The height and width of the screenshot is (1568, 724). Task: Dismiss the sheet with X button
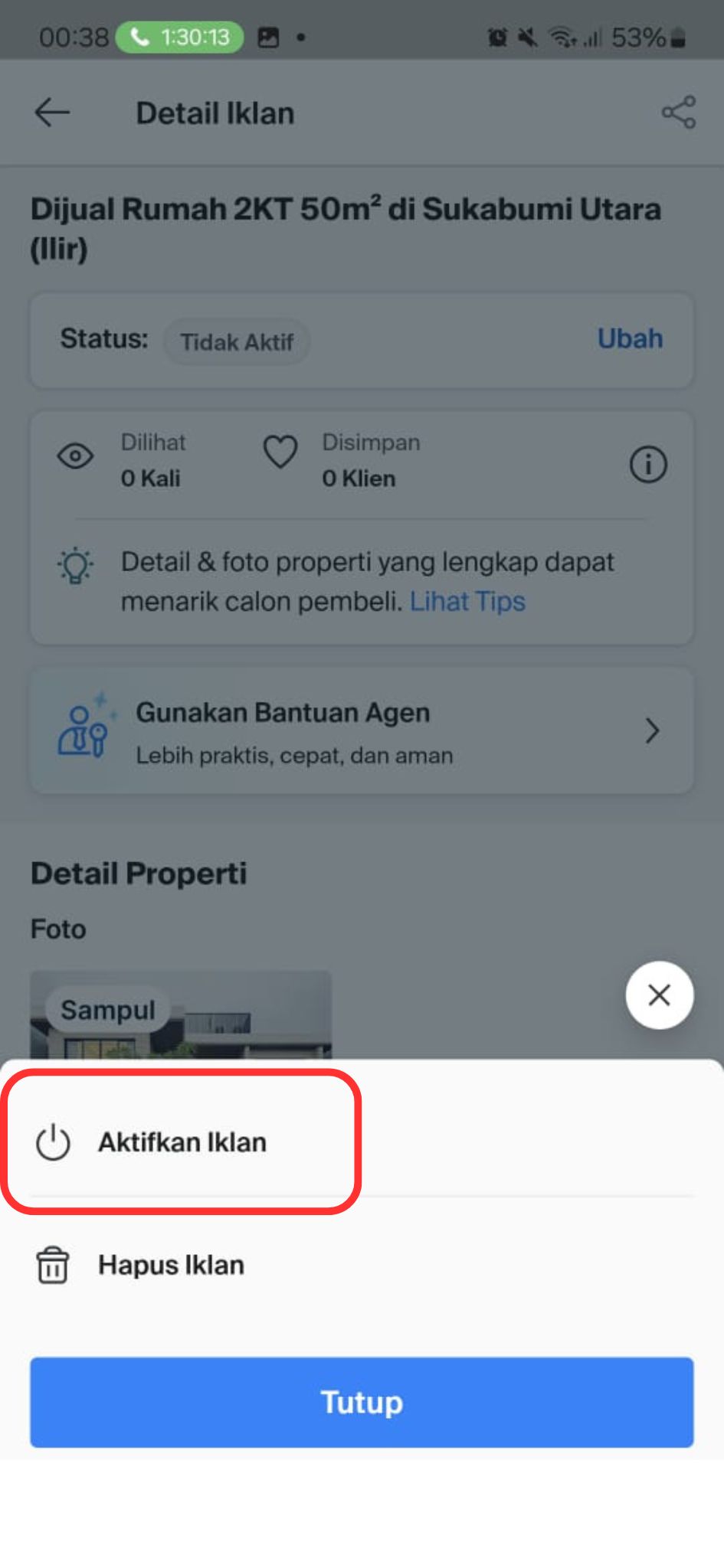tap(659, 995)
